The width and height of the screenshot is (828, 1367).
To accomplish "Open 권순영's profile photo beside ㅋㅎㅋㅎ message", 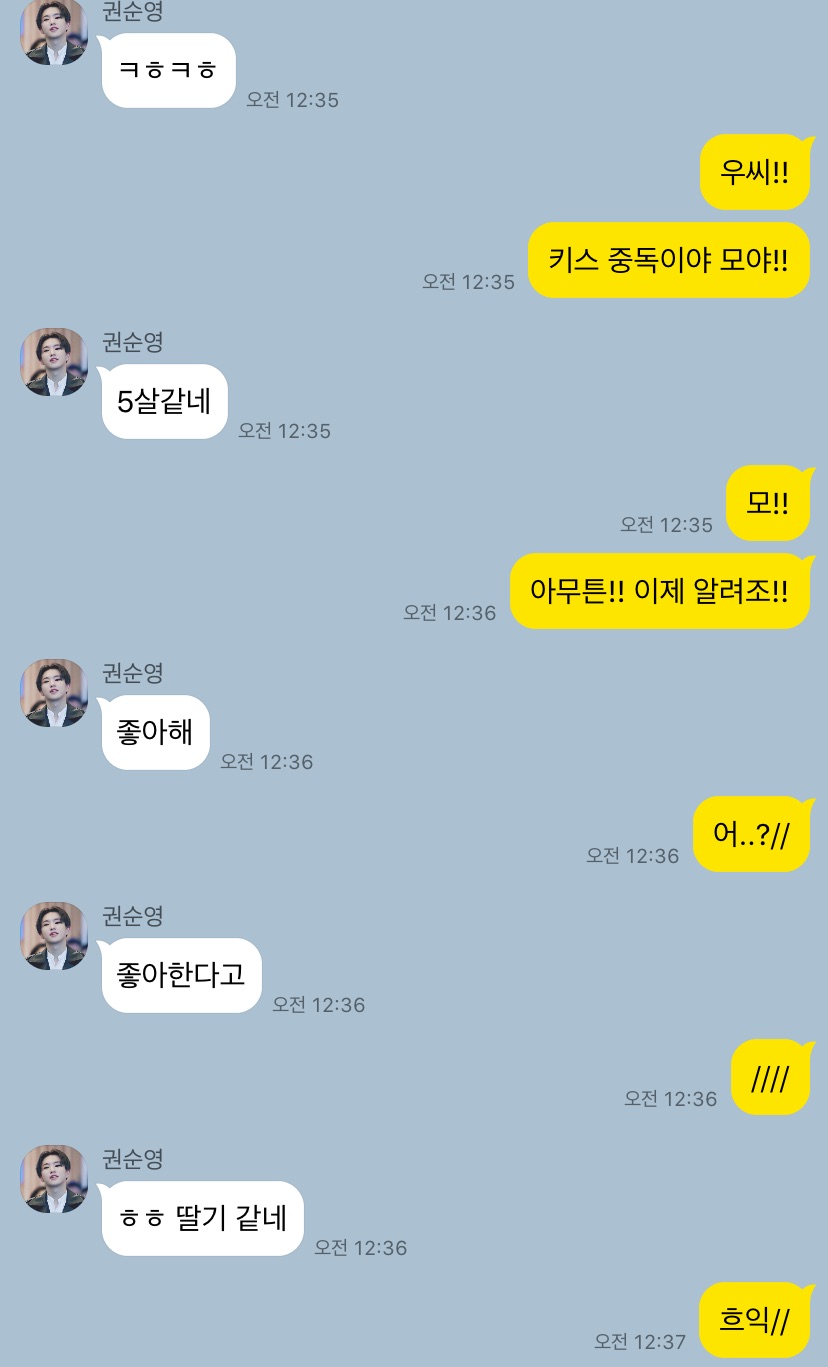I will click(54, 32).
